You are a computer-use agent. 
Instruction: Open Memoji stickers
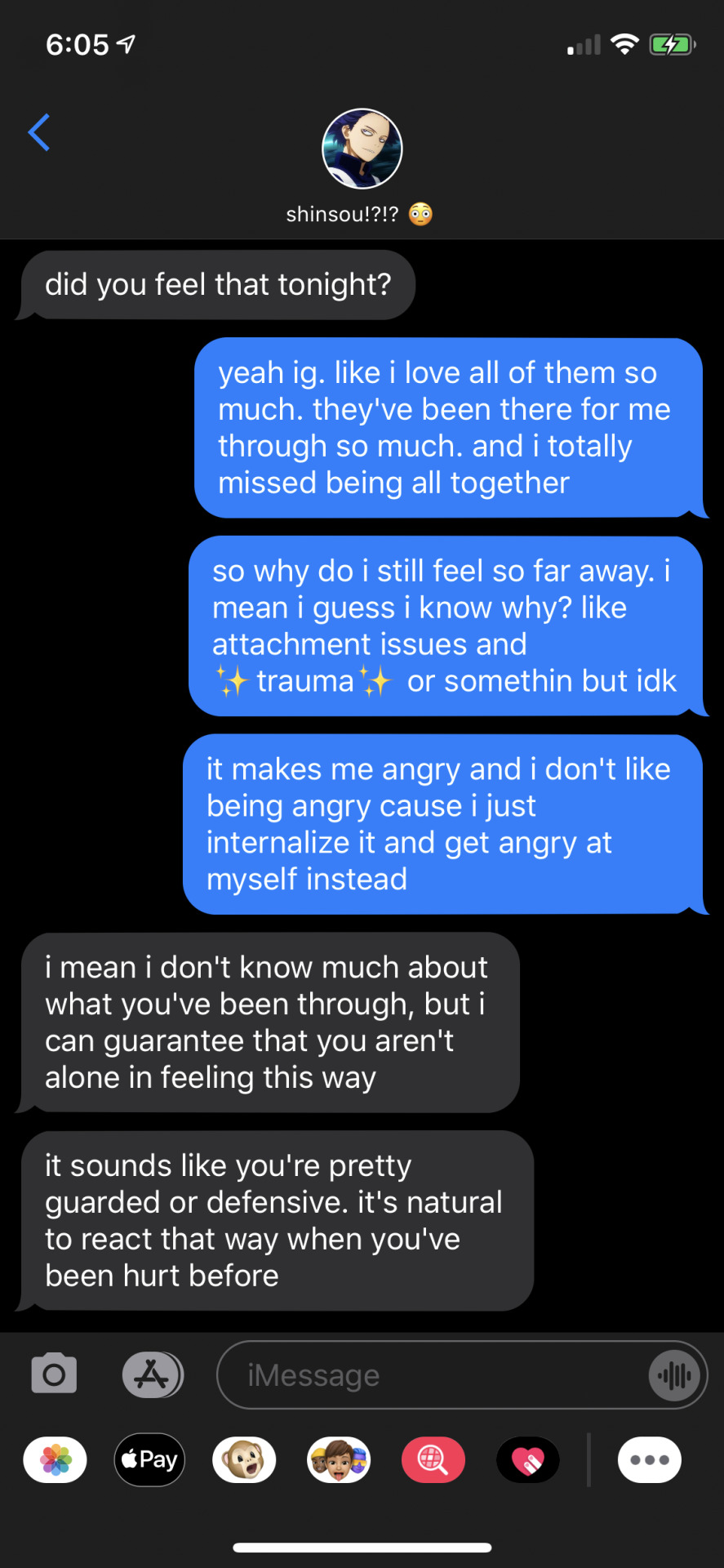click(x=339, y=1459)
